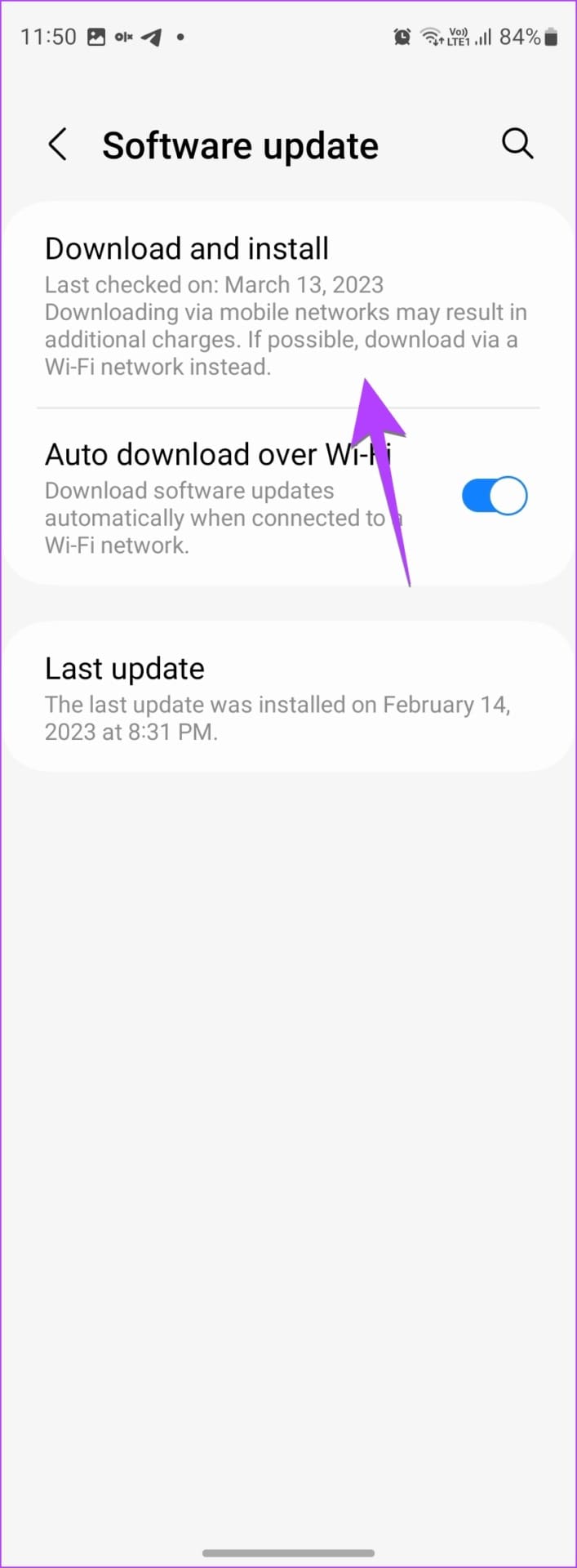Screen dimensions: 577x1568
Task: Open Last update details
Action: point(288,697)
